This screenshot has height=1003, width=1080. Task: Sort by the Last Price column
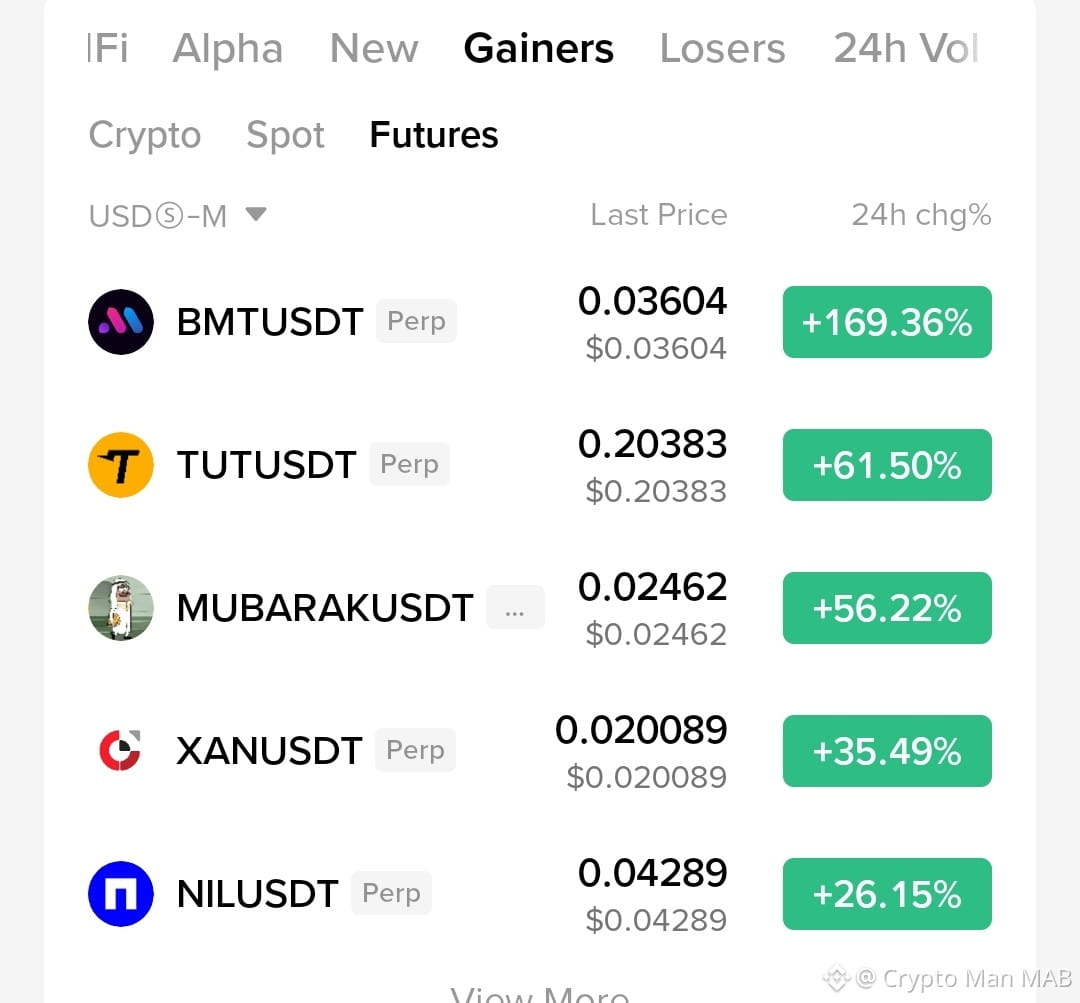(x=658, y=215)
